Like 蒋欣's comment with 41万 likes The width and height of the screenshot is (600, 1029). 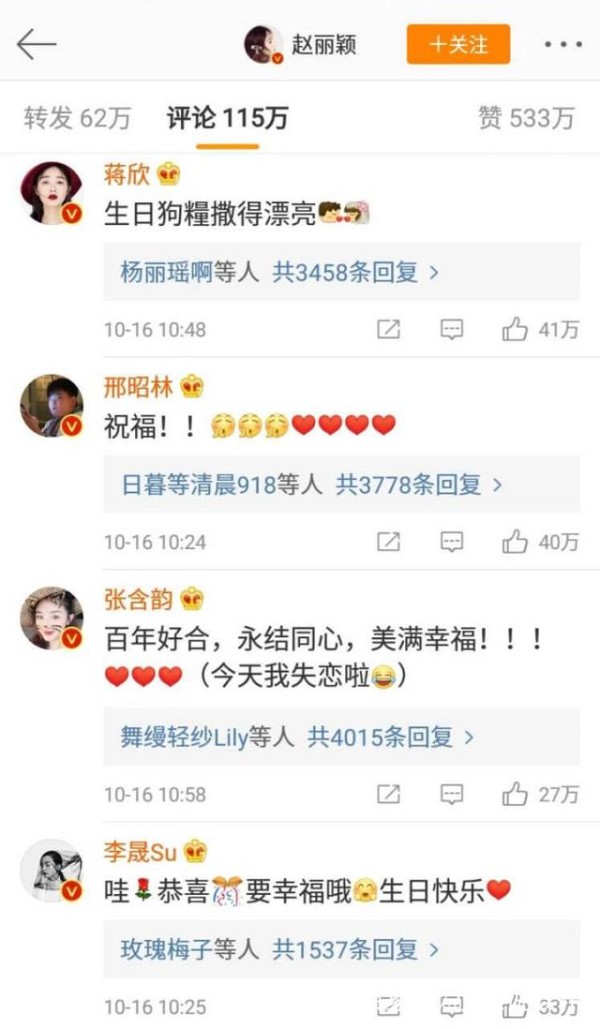tap(540, 329)
